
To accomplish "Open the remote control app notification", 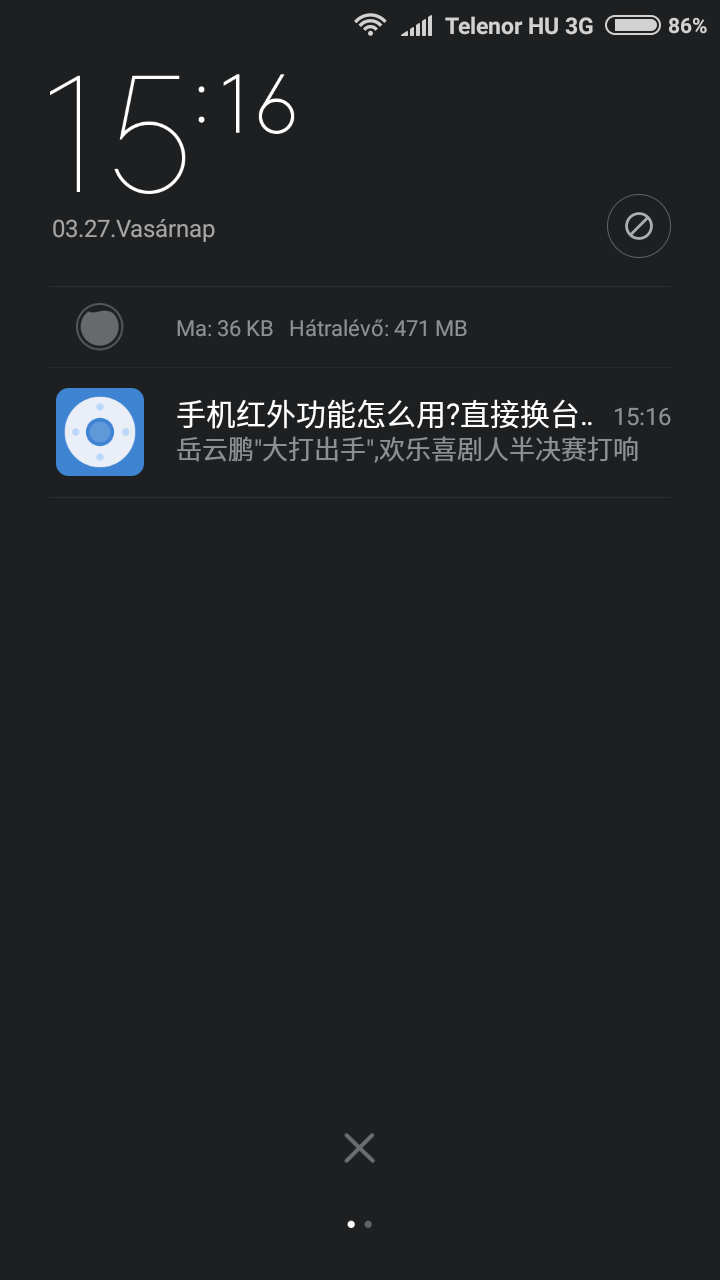I will pos(360,432).
